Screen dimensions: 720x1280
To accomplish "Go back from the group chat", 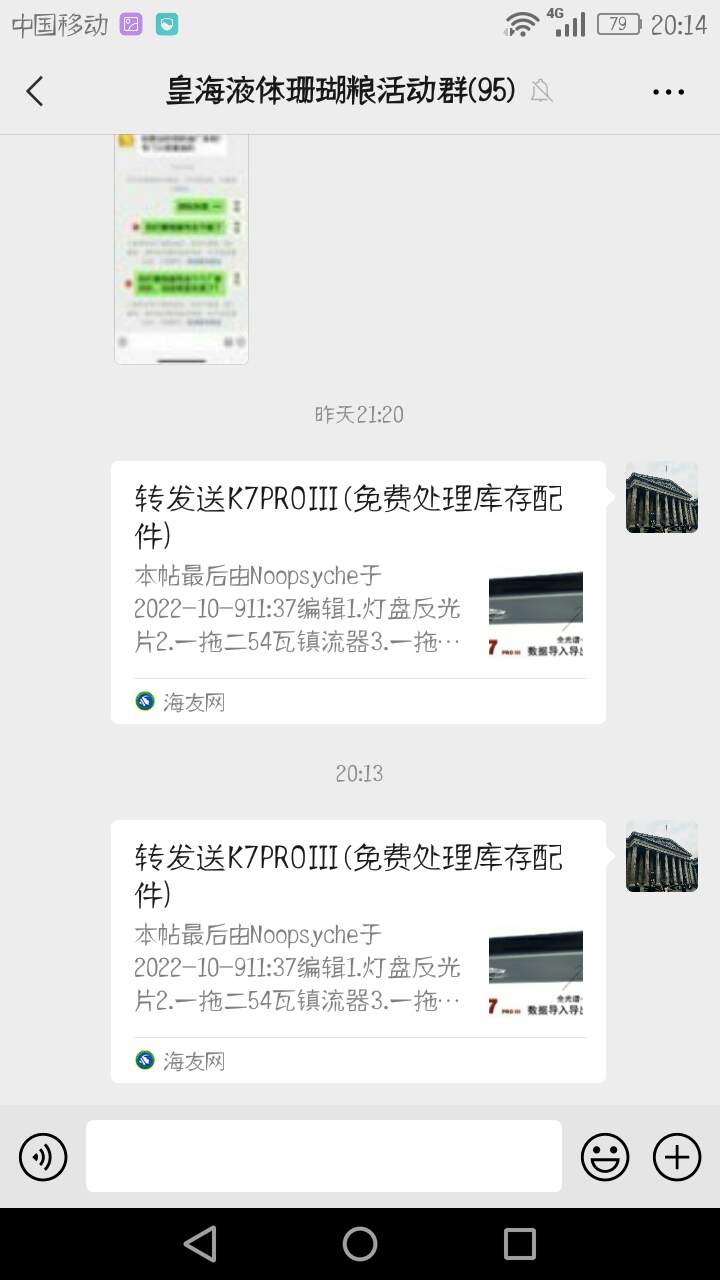I will point(35,92).
